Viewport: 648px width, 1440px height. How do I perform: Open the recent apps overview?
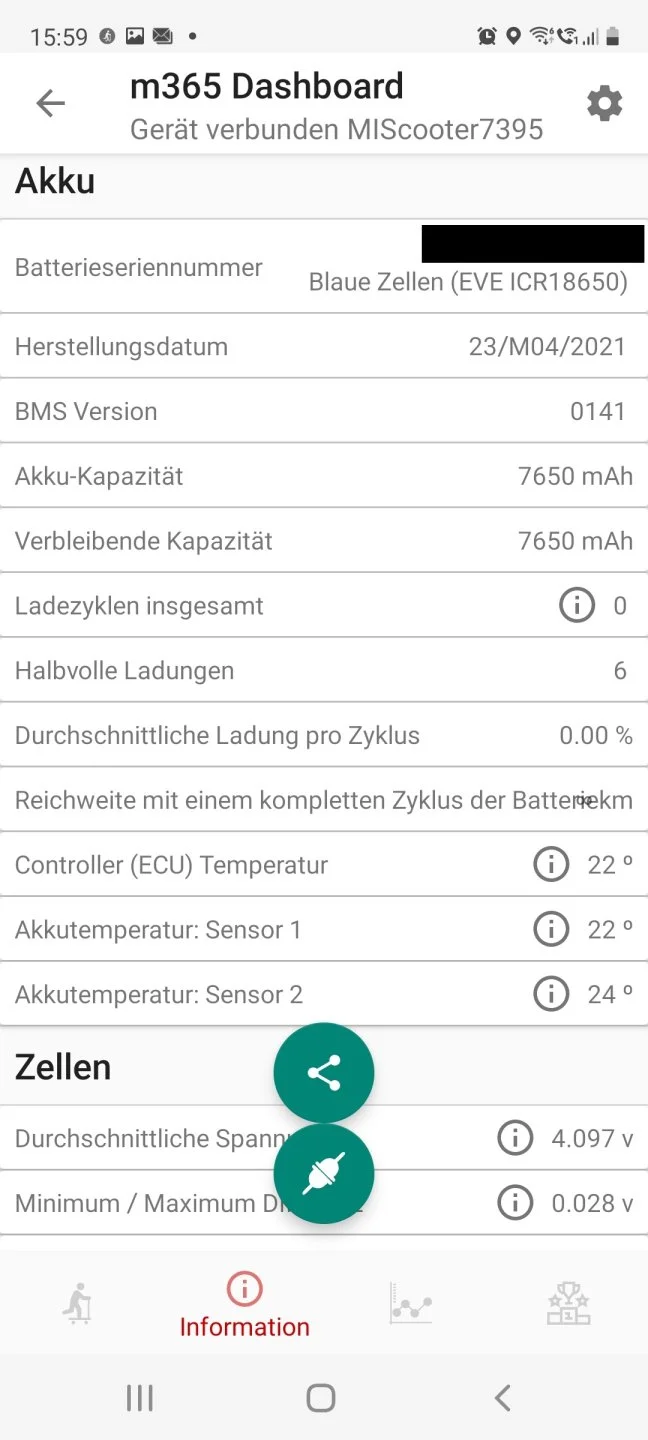coord(140,1397)
